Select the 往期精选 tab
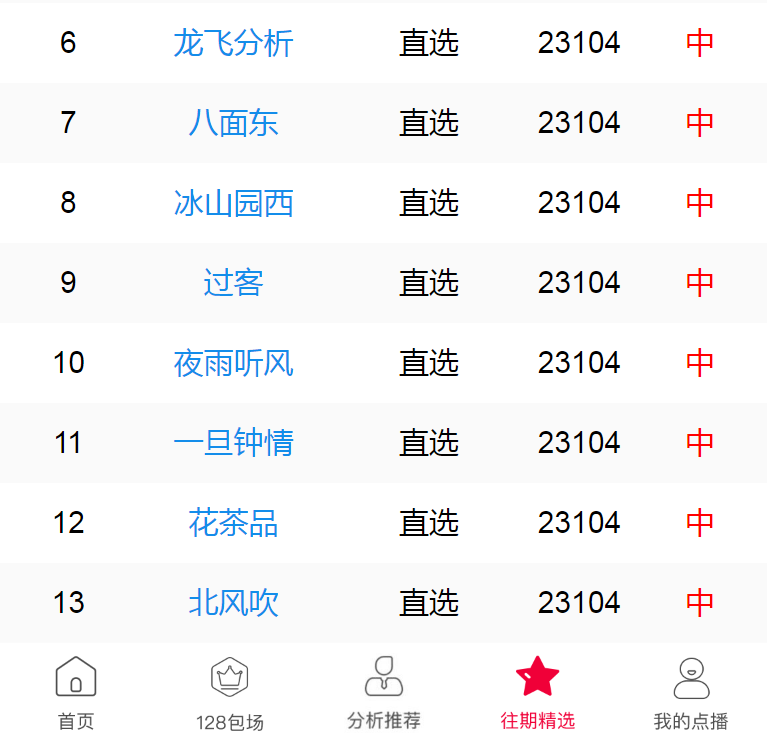Screen dimensions: 767x743 [x=537, y=693]
